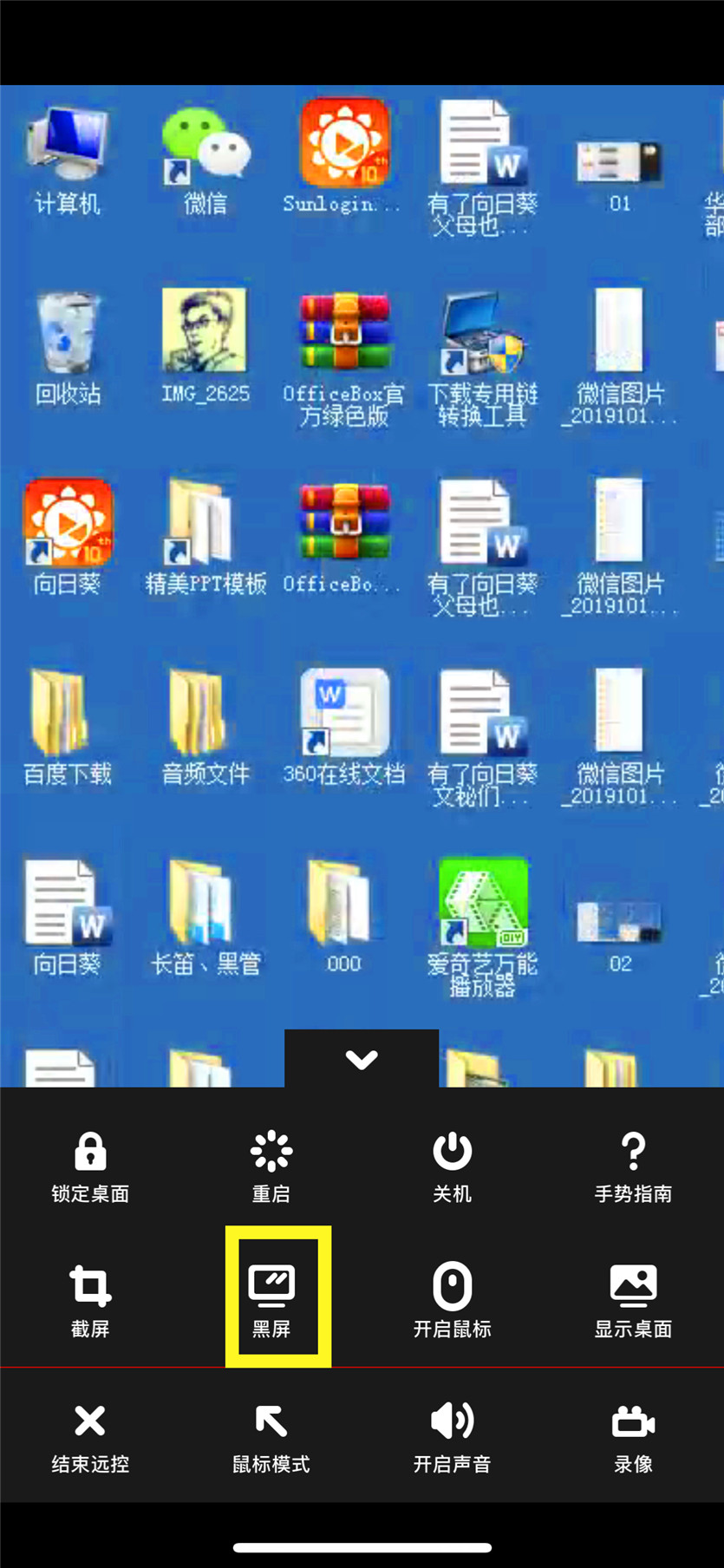Tap the 百度下载 folder

click(67, 727)
